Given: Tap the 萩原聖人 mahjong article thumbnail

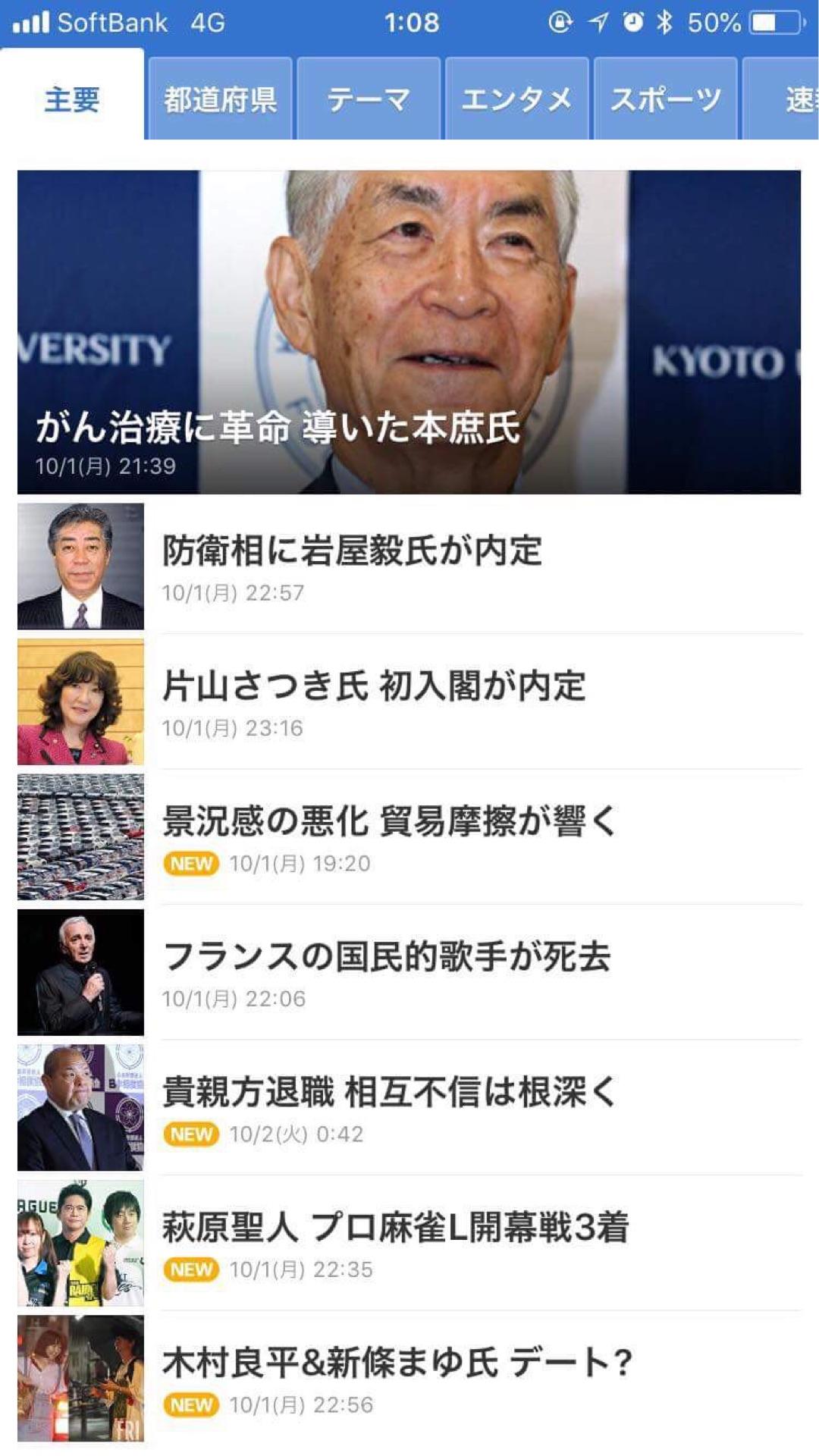Looking at the screenshot, I should point(78,1244).
